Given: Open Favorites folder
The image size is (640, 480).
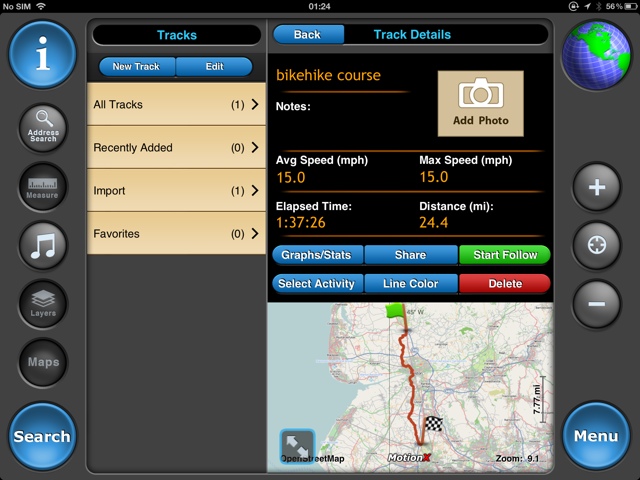Looking at the screenshot, I should click(x=176, y=233).
